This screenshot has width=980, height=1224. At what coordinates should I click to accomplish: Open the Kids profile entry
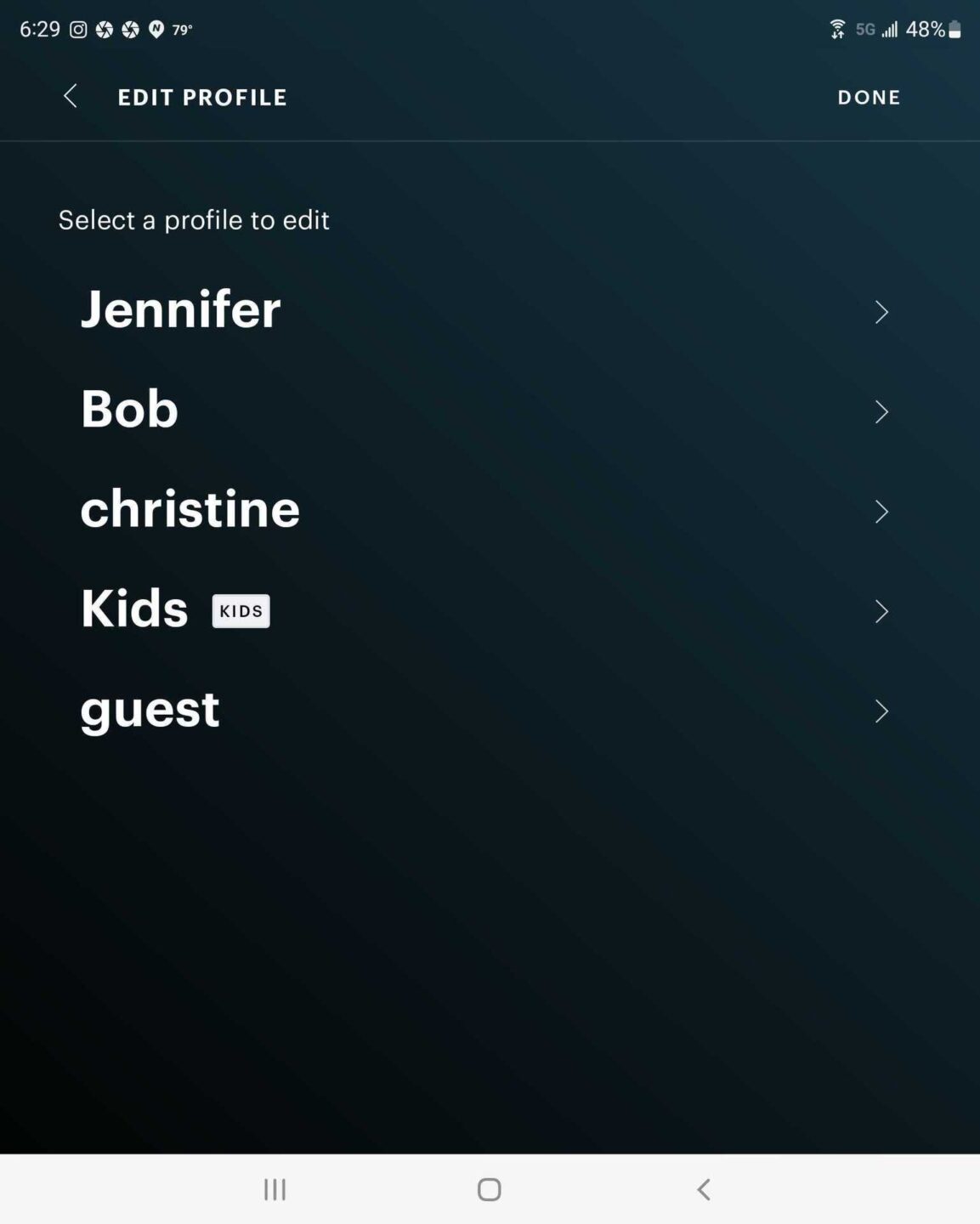133,609
